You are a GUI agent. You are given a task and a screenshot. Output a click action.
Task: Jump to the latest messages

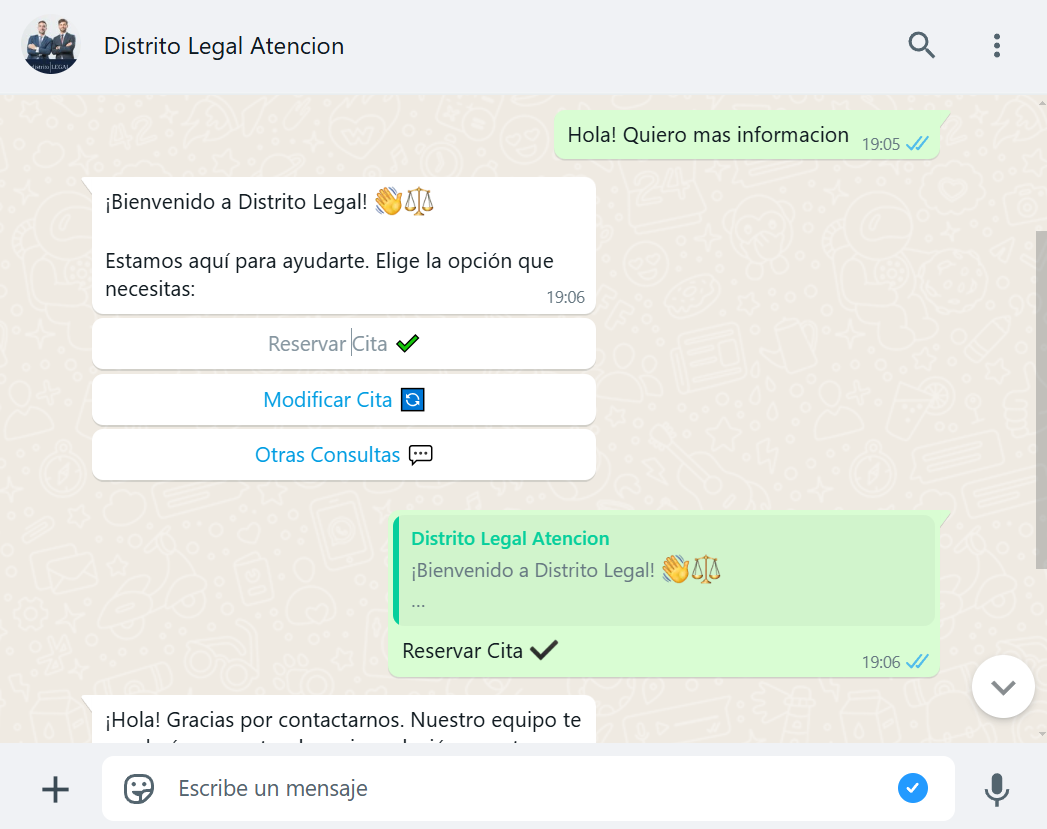(1003, 687)
